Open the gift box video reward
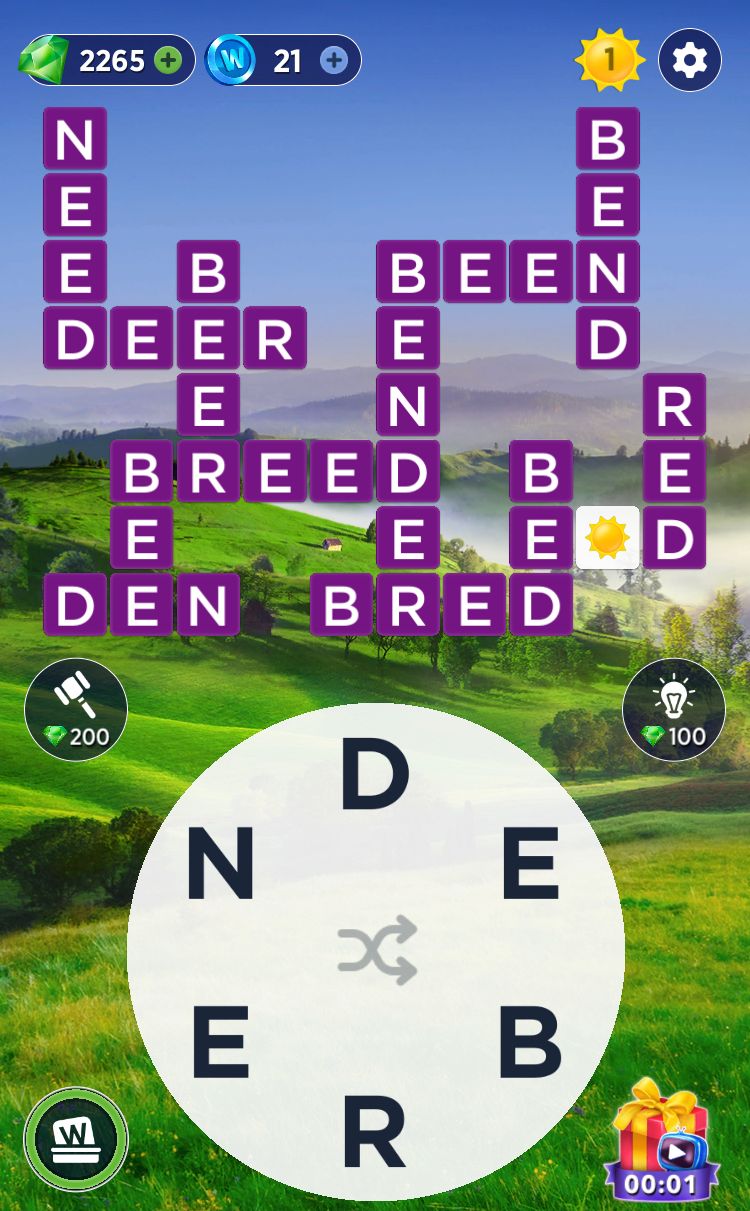The height and width of the screenshot is (1211, 750). (x=661, y=1142)
